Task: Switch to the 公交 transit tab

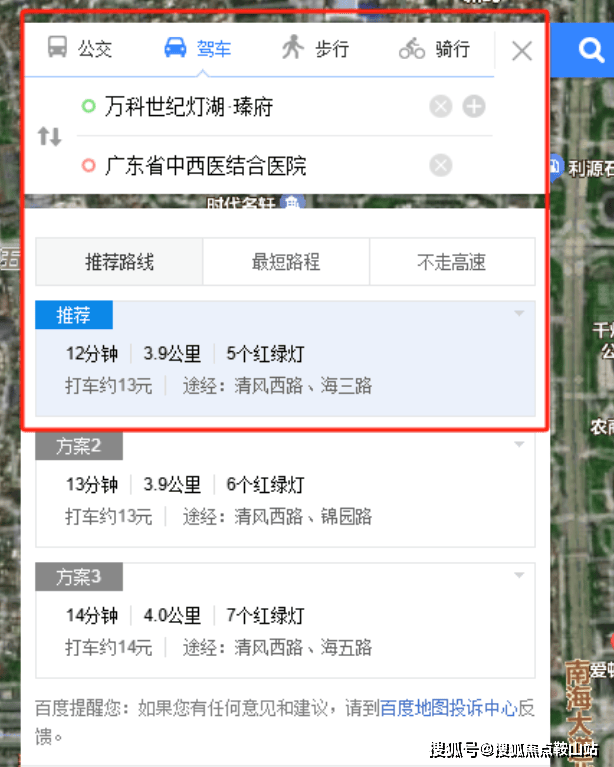Action: 80,48
